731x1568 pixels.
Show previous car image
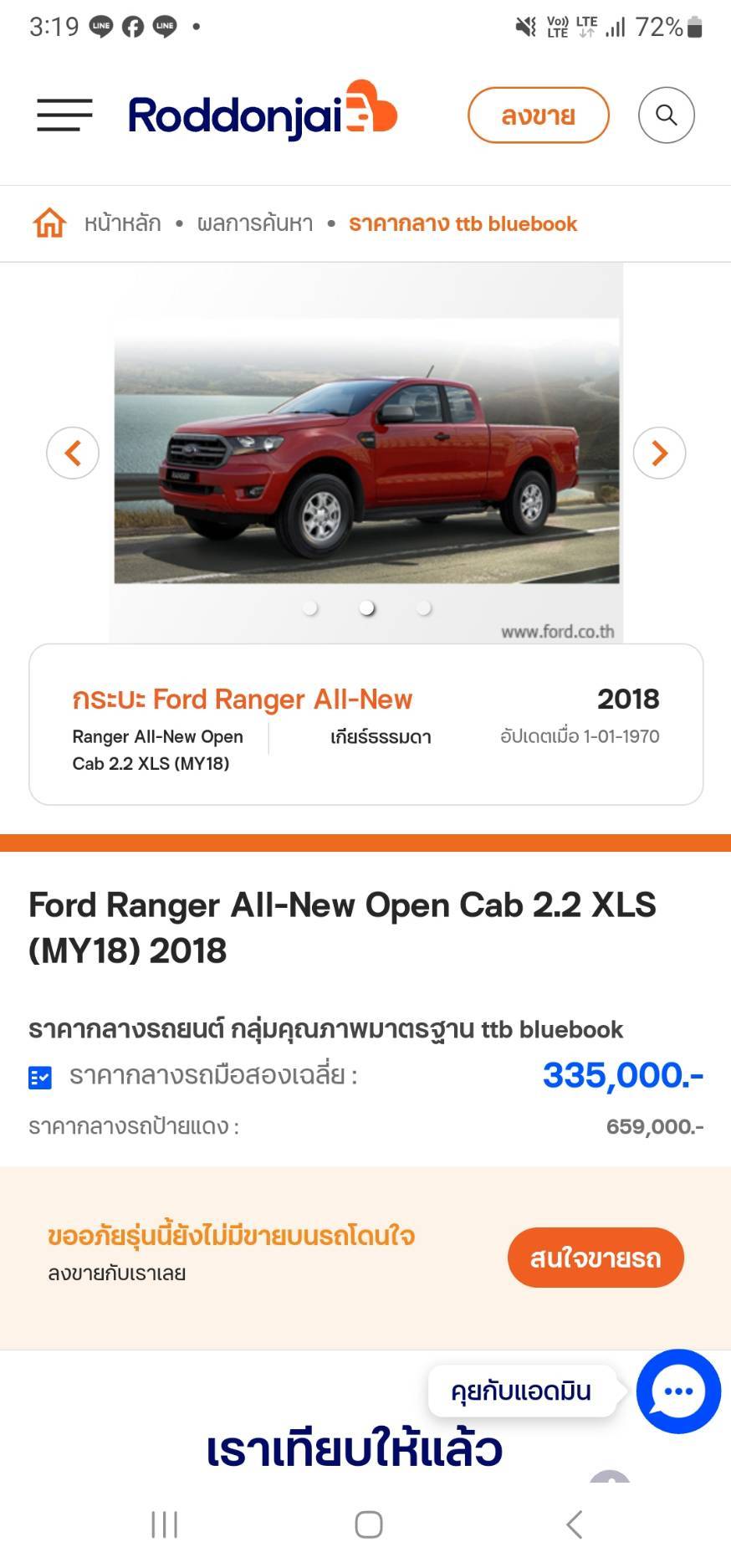coord(73,453)
